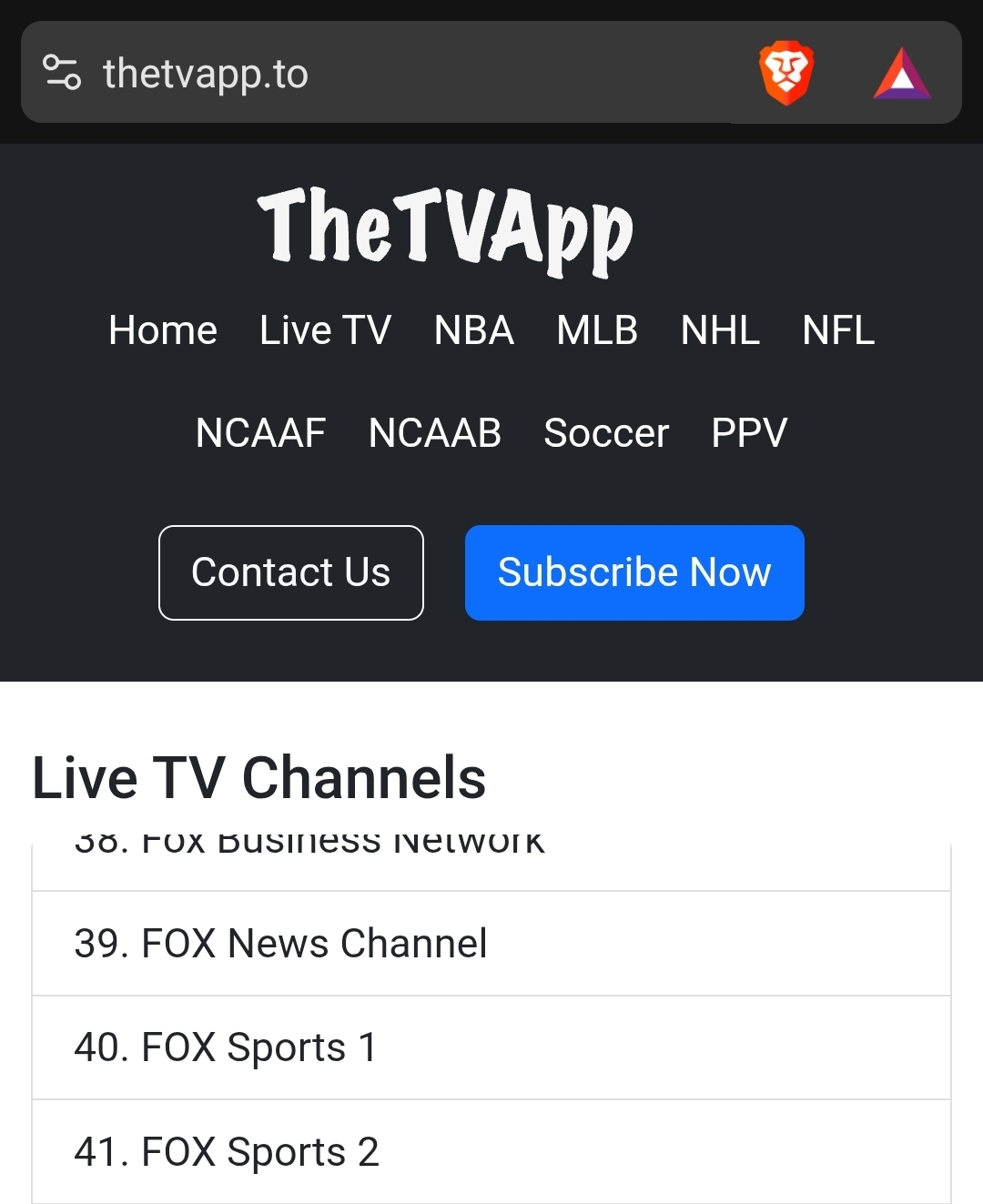This screenshot has width=983, height=1204.
Task: Open the NFL section
Action: tap(838, 330)
